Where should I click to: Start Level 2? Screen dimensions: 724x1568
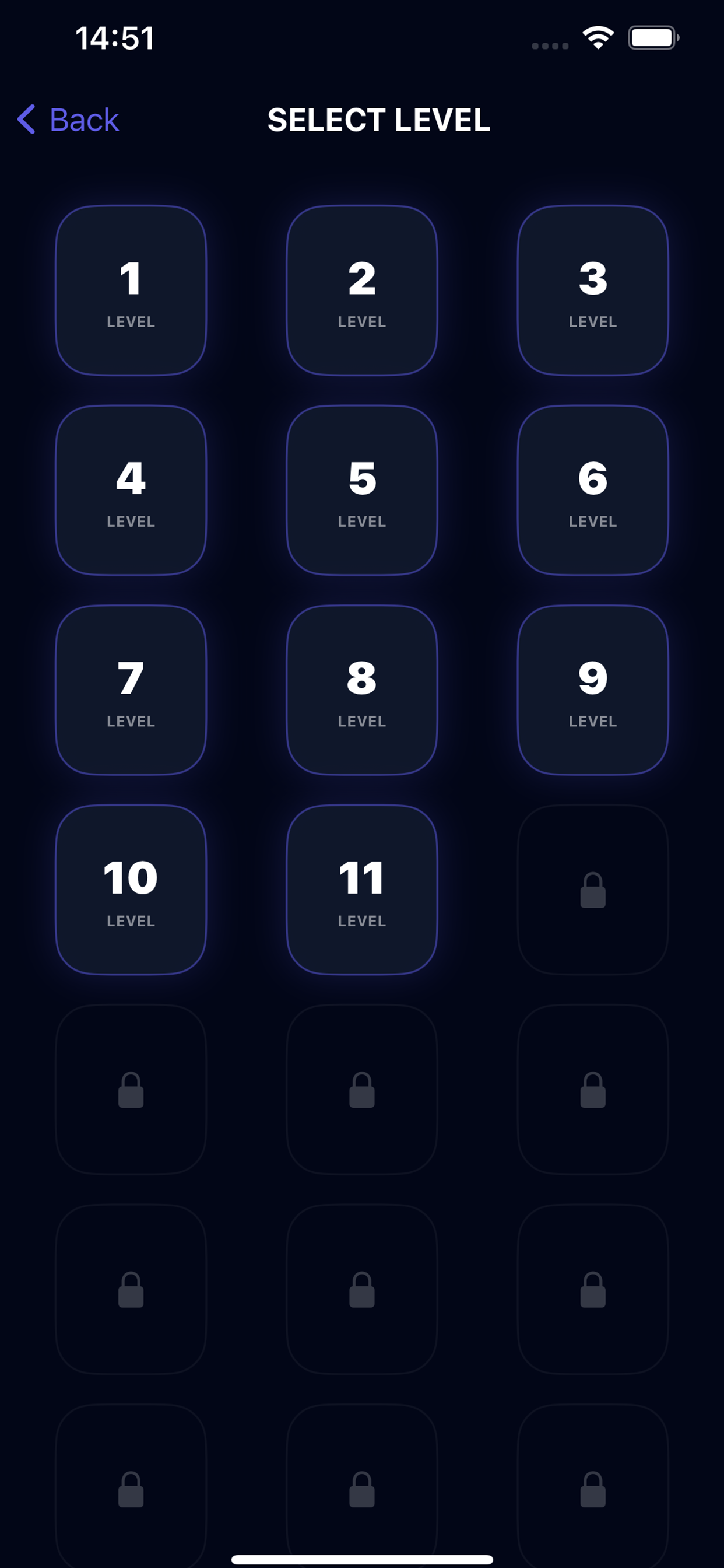(361, 290)
